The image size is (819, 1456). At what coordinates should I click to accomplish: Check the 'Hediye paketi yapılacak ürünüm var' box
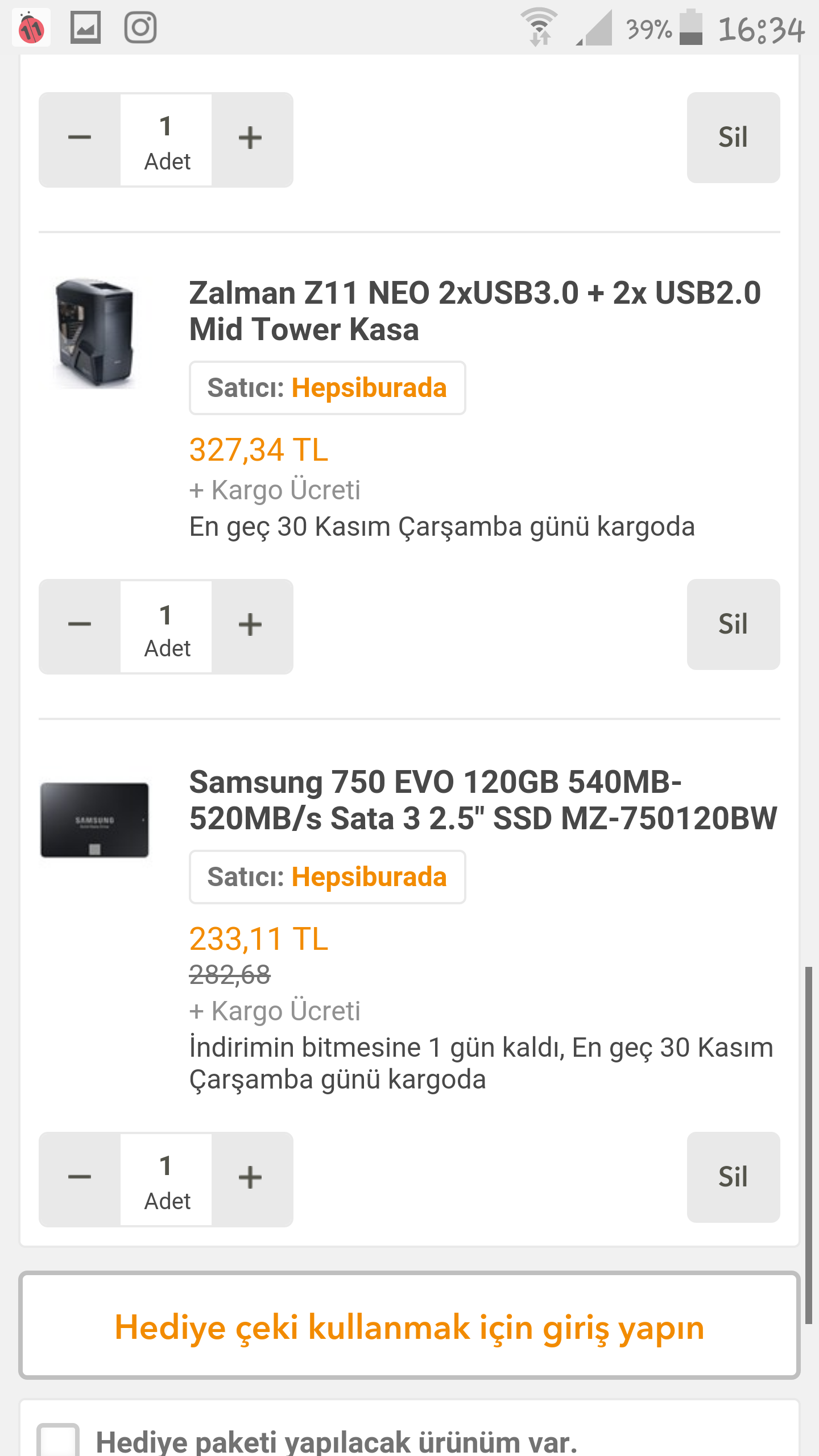58,1442
